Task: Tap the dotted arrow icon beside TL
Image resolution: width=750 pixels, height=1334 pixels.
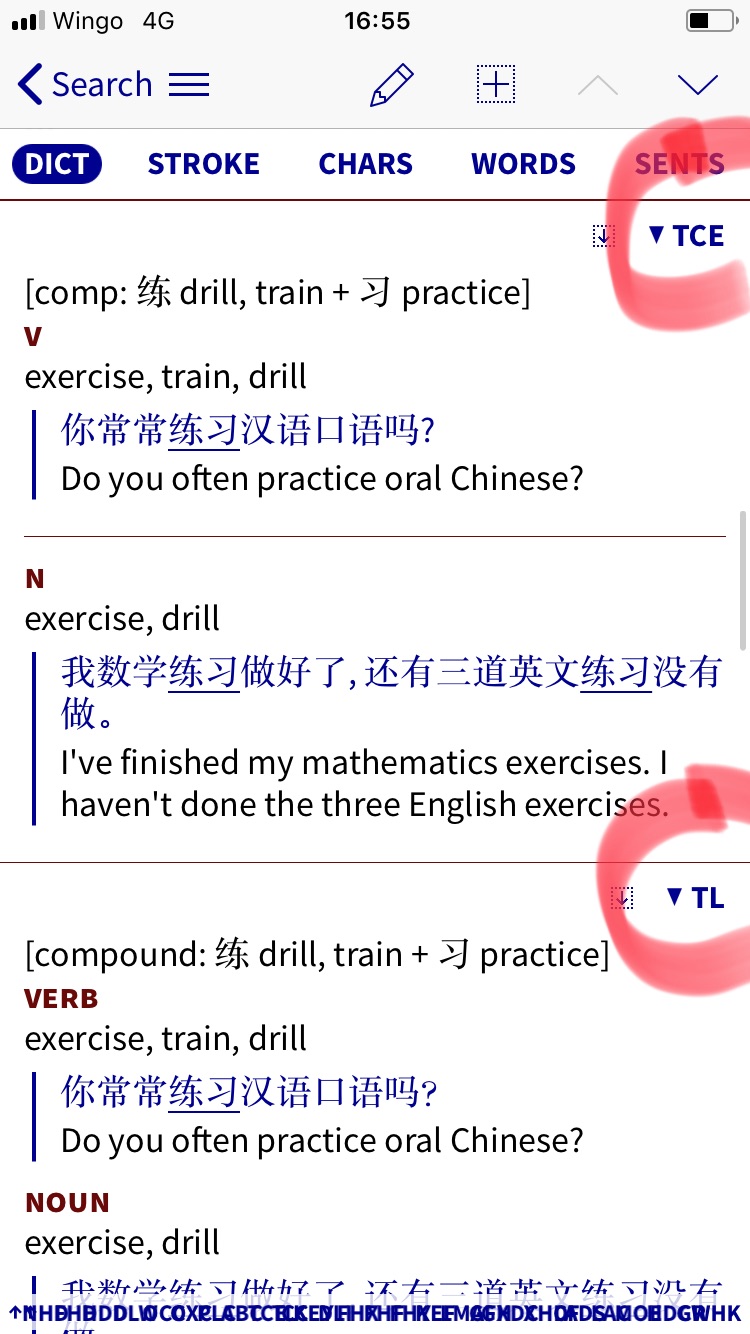Action: pyautogui.click(x=622, y=898)
